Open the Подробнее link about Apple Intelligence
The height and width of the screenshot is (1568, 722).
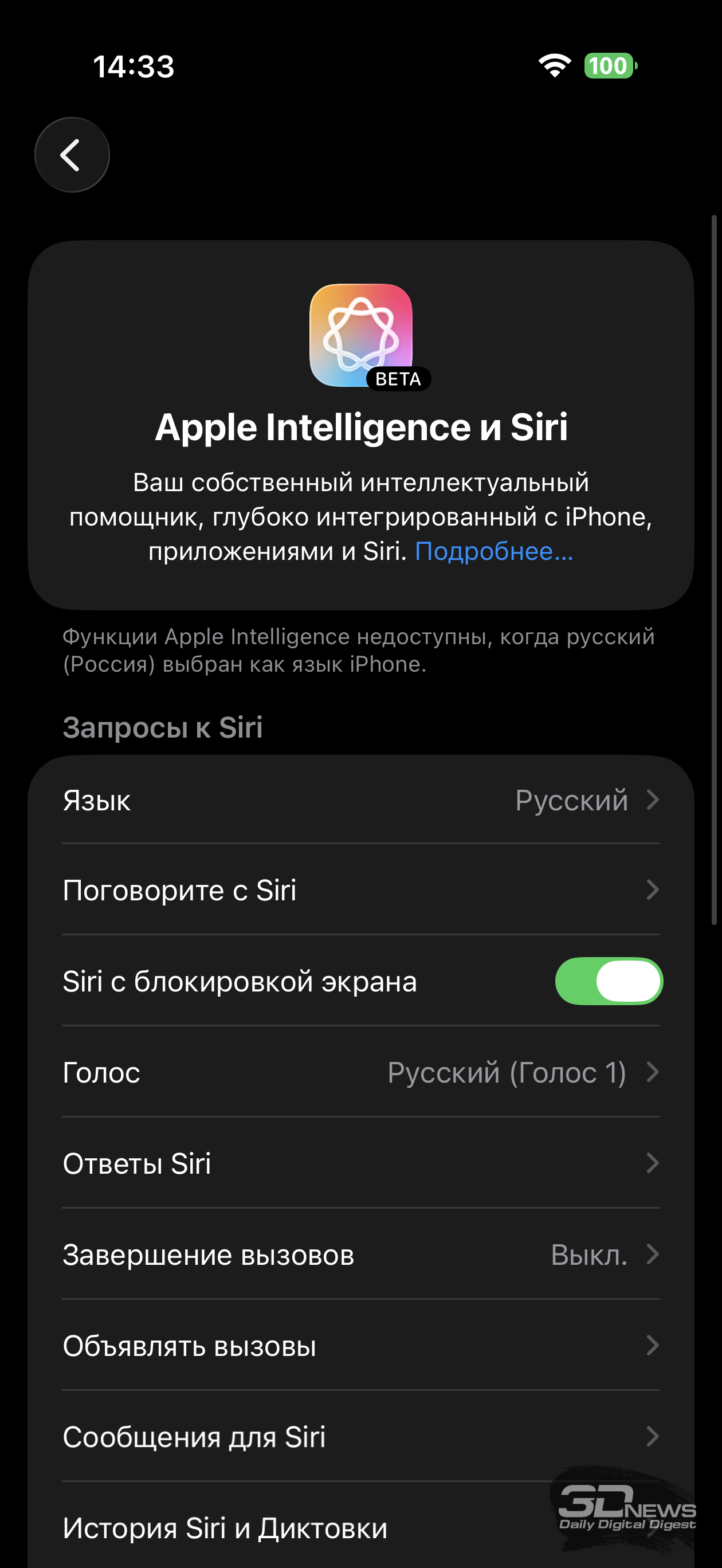point(494,551)
